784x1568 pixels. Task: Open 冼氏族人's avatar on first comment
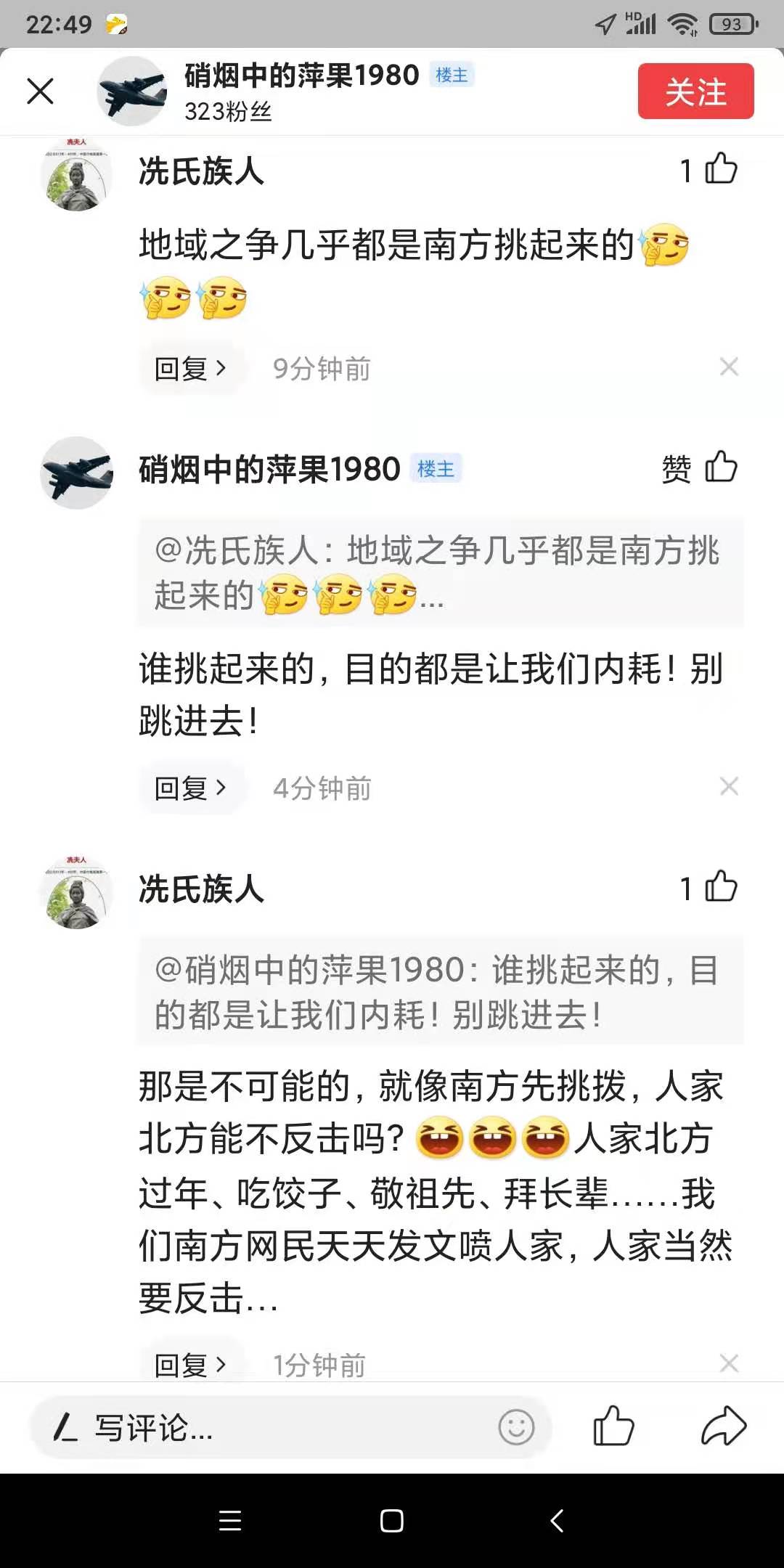click(x=76, y=175)
